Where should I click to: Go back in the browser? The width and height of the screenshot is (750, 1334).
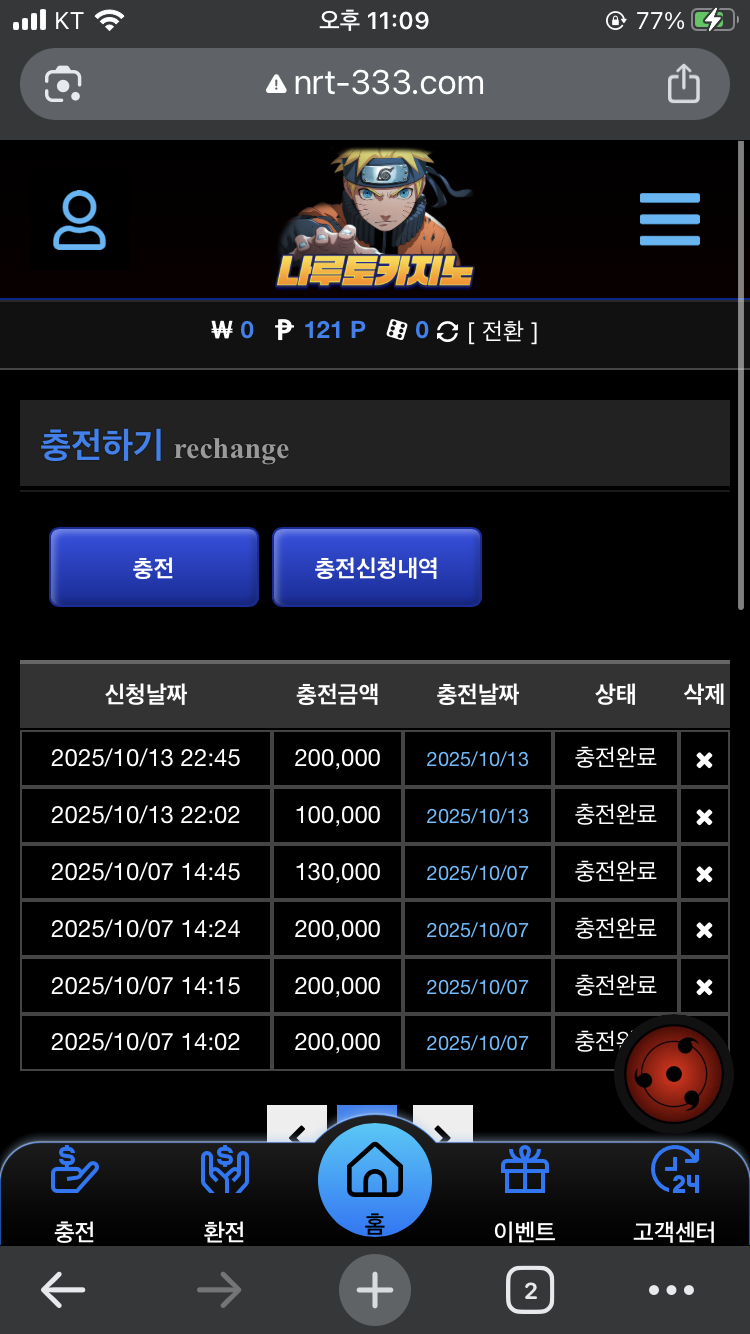coord(63,1291)
